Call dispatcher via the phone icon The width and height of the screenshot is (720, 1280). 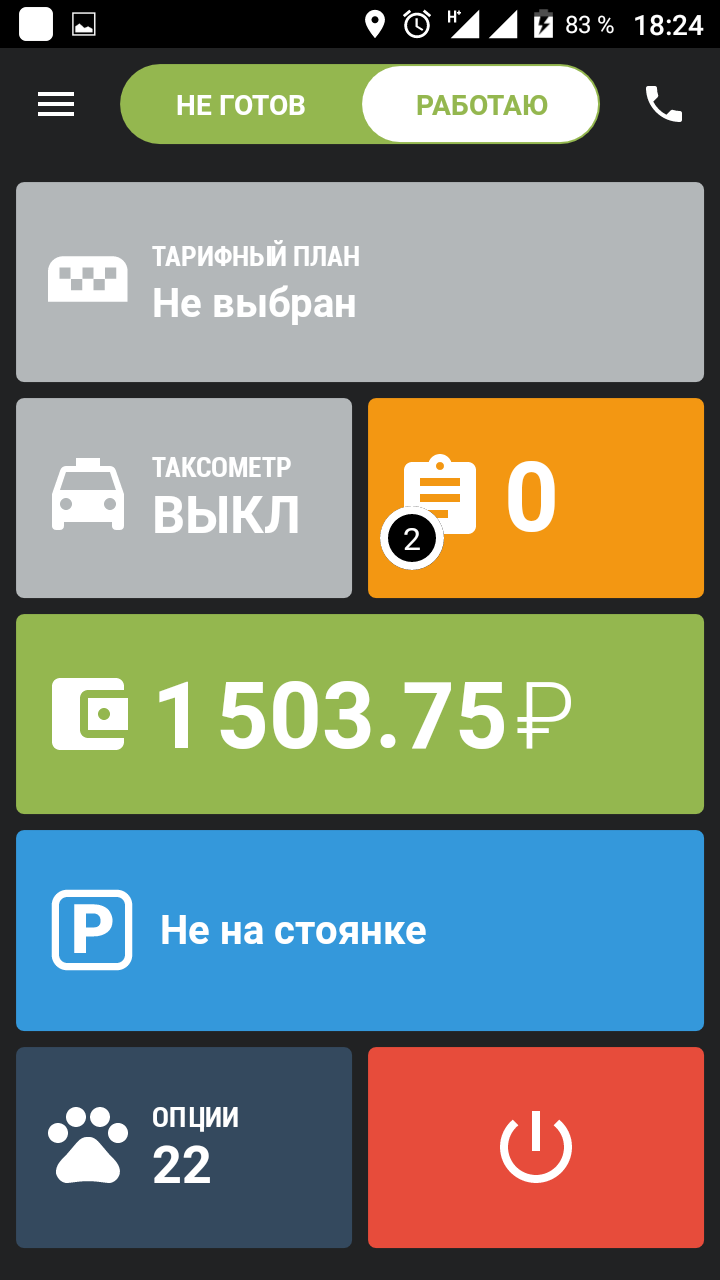(x=663, y=104)
